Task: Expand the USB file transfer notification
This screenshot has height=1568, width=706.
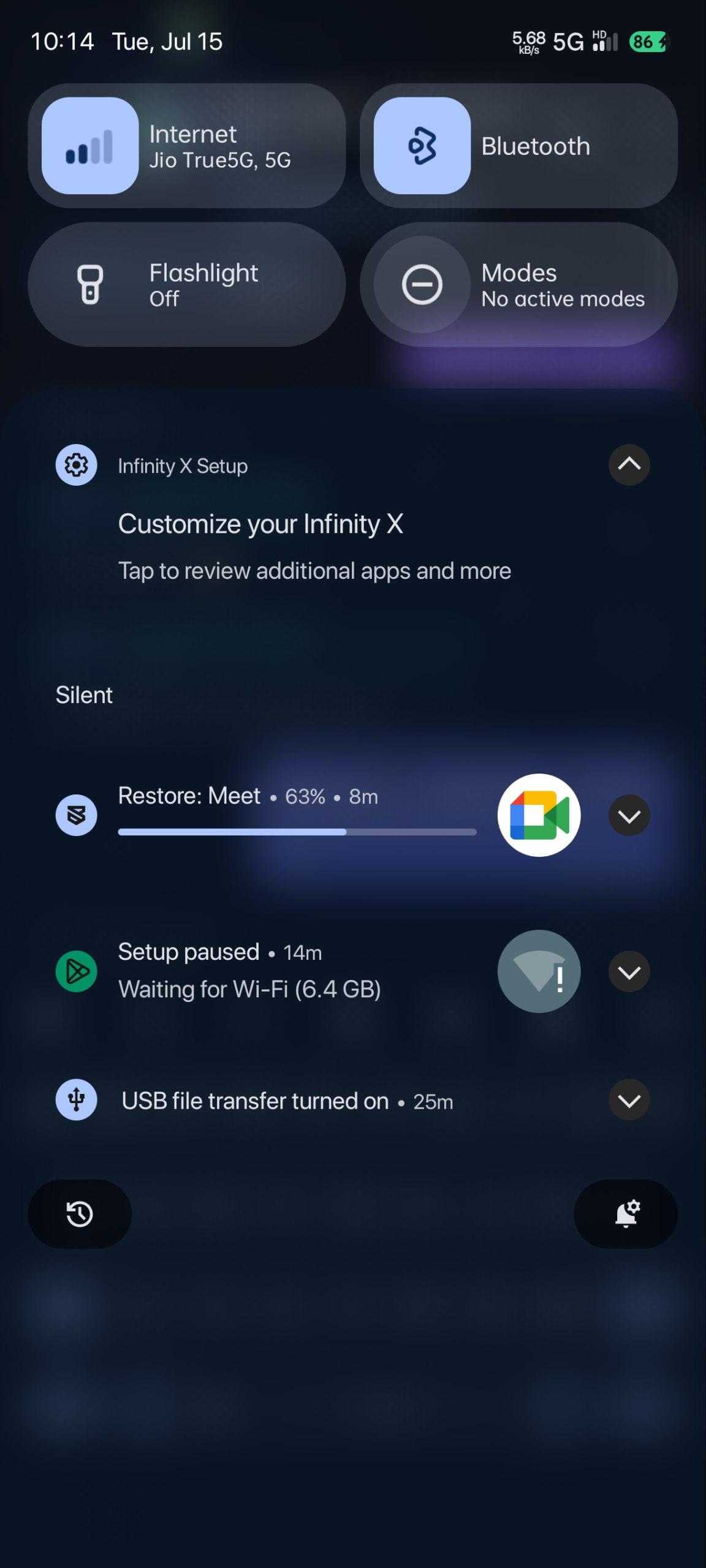Action: [x=629, y=1101]
